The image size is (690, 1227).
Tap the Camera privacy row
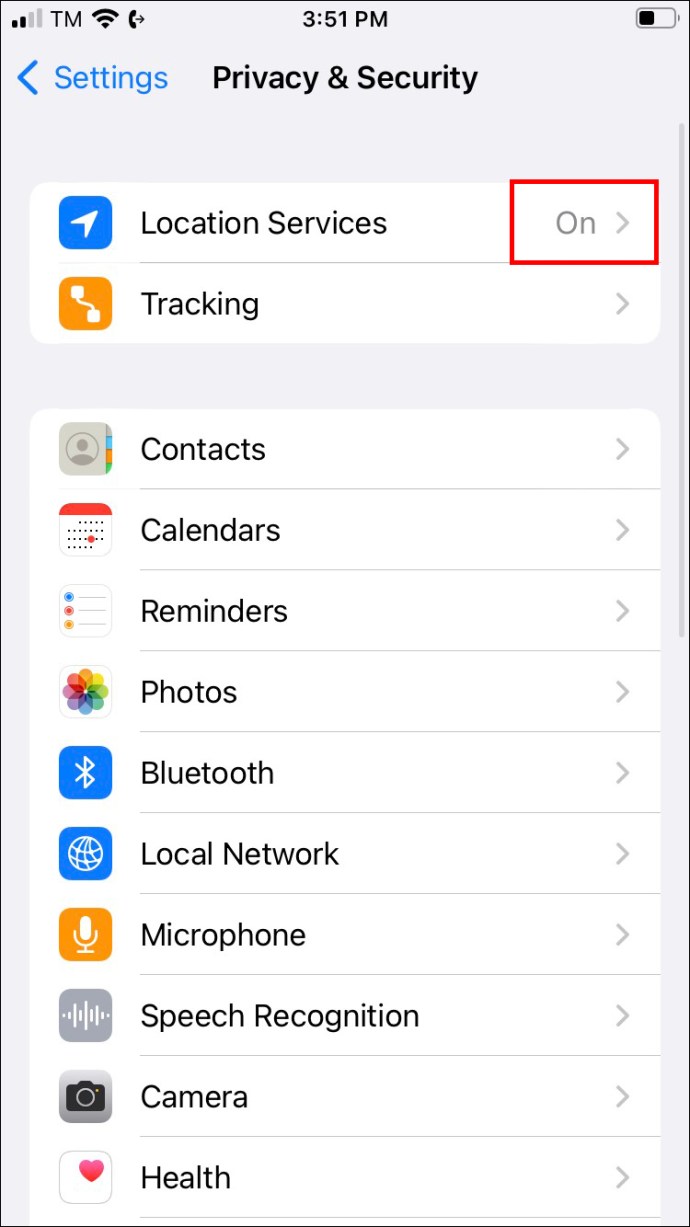344,1097
